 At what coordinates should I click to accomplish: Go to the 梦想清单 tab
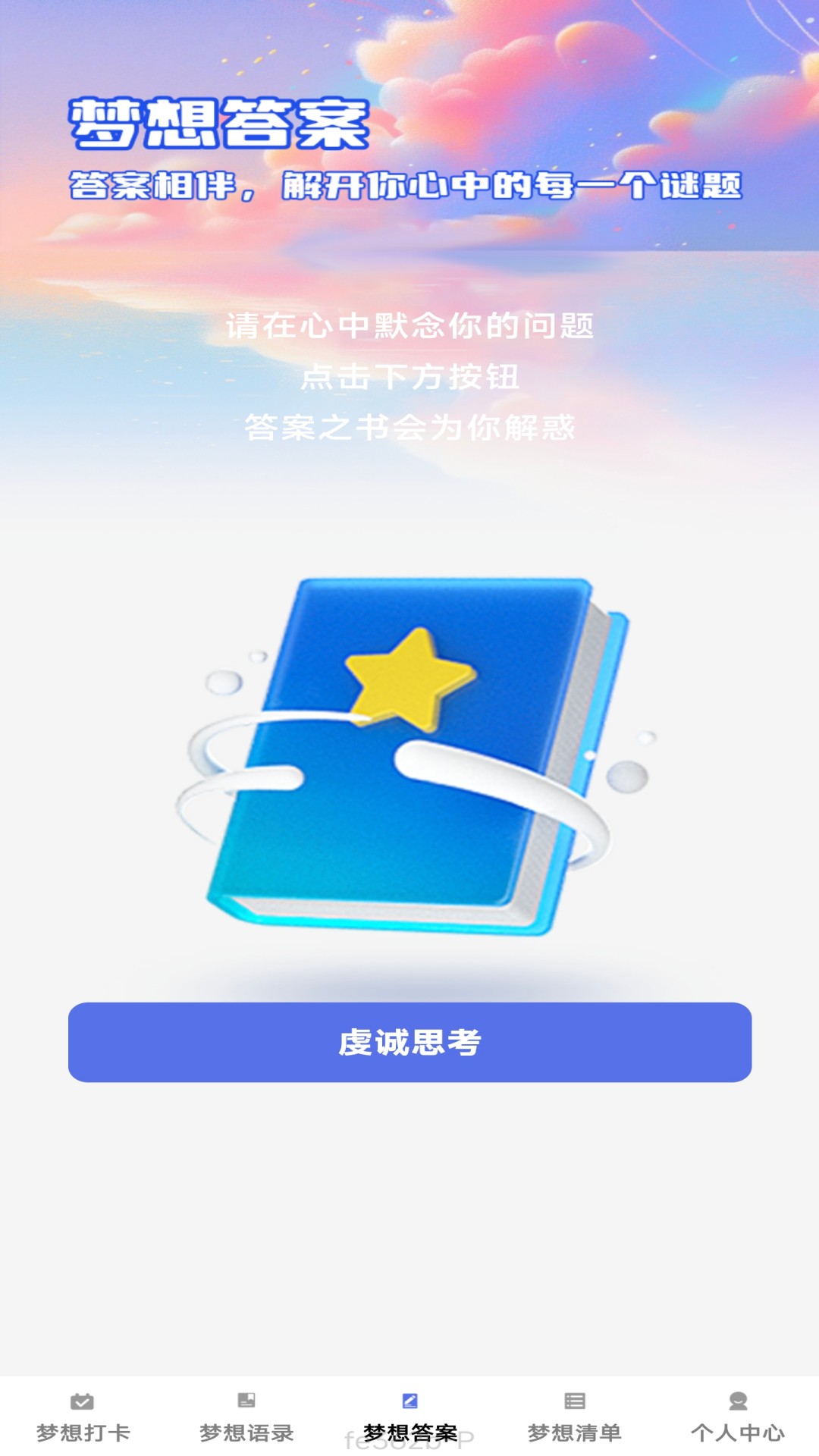coord(574,1417)
